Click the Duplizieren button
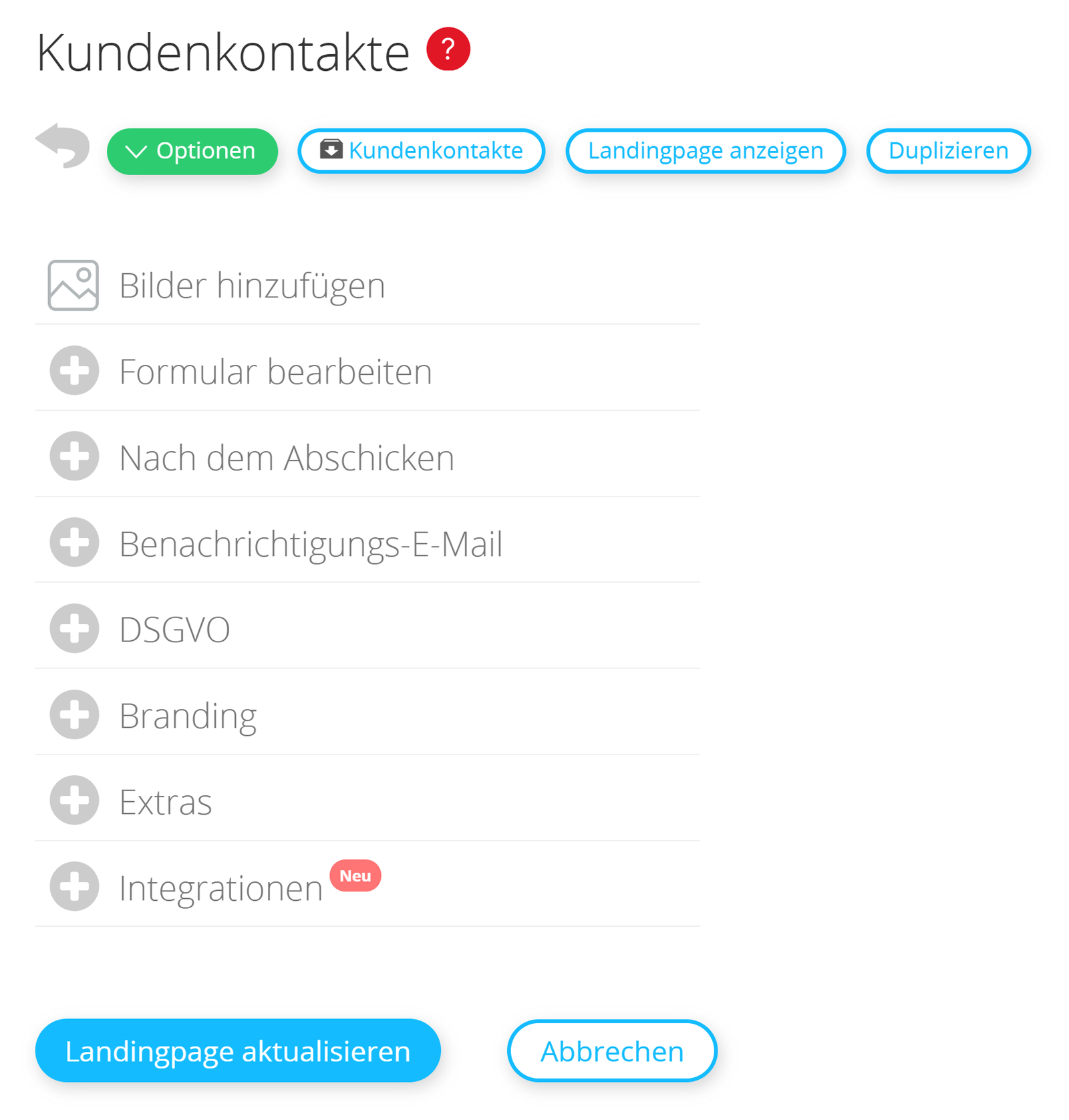This screenshot has height=1120, width=1069. [948, 150]
